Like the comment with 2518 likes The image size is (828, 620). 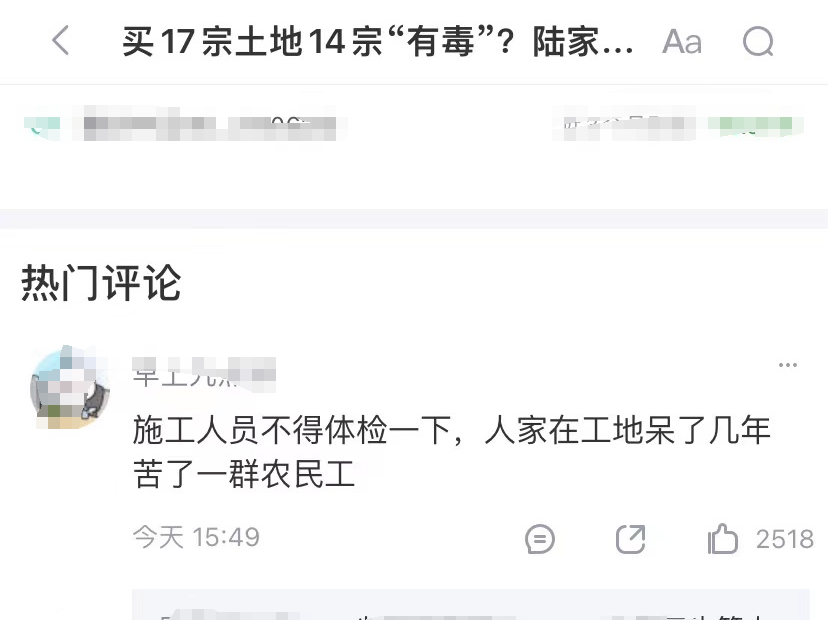(x=723, y=539)
